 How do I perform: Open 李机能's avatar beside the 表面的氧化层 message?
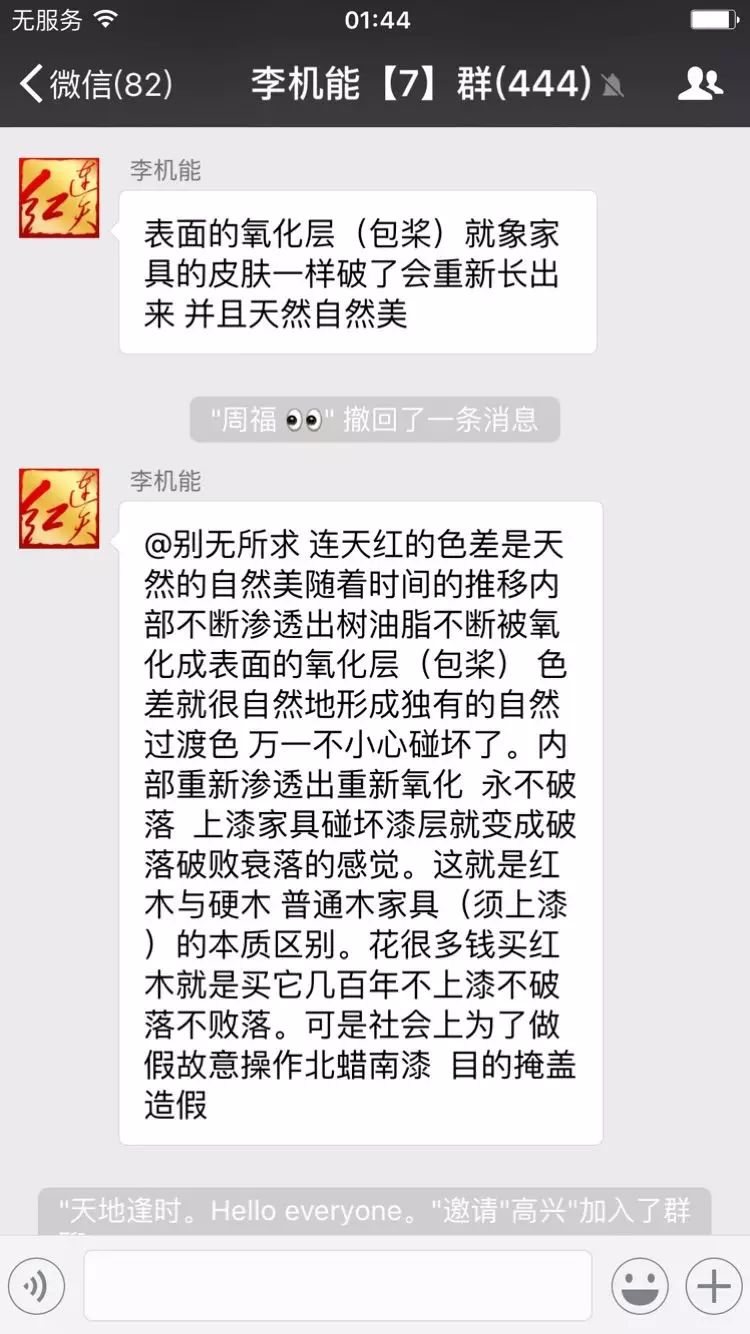59,197
